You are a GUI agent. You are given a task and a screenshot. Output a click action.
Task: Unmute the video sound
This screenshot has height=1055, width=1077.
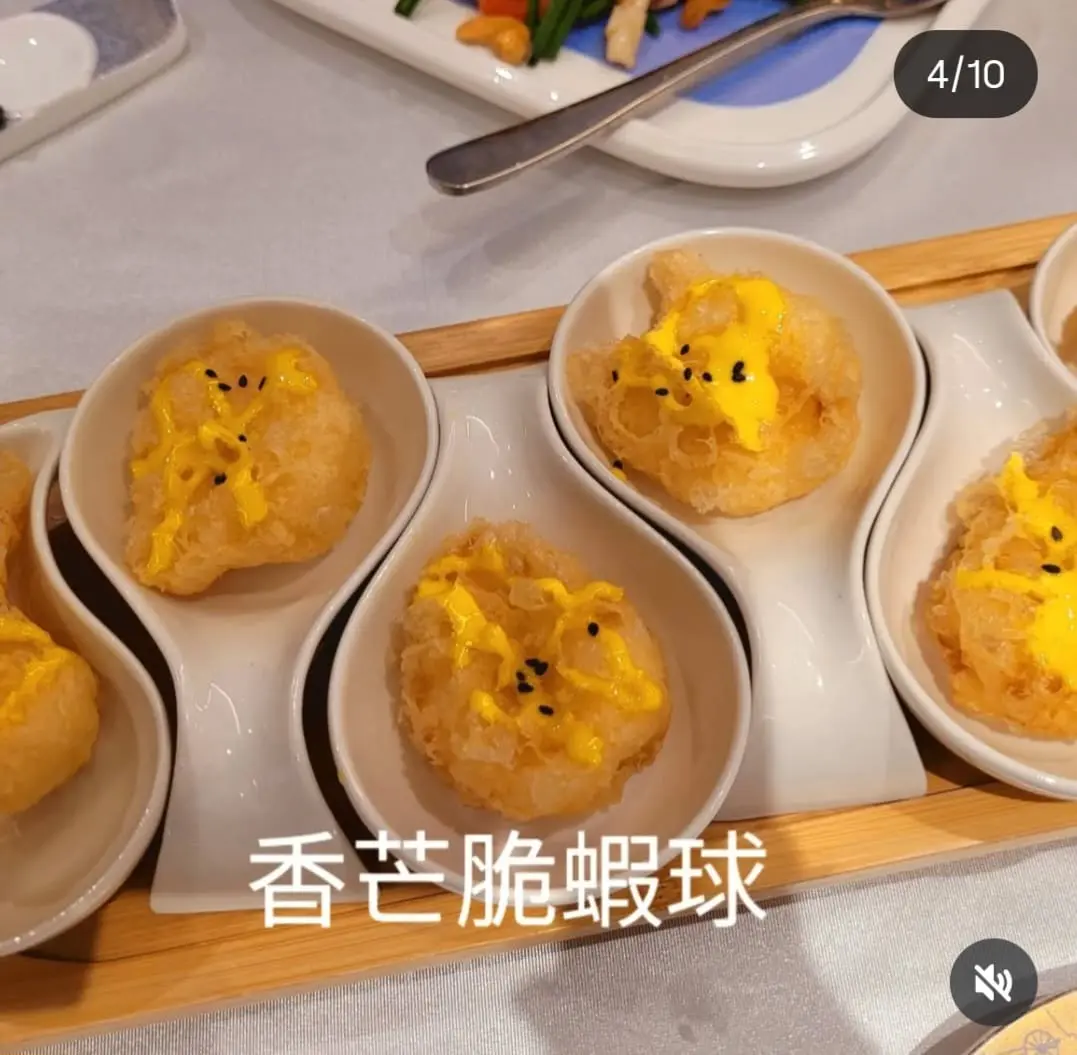tap(993, 983)
